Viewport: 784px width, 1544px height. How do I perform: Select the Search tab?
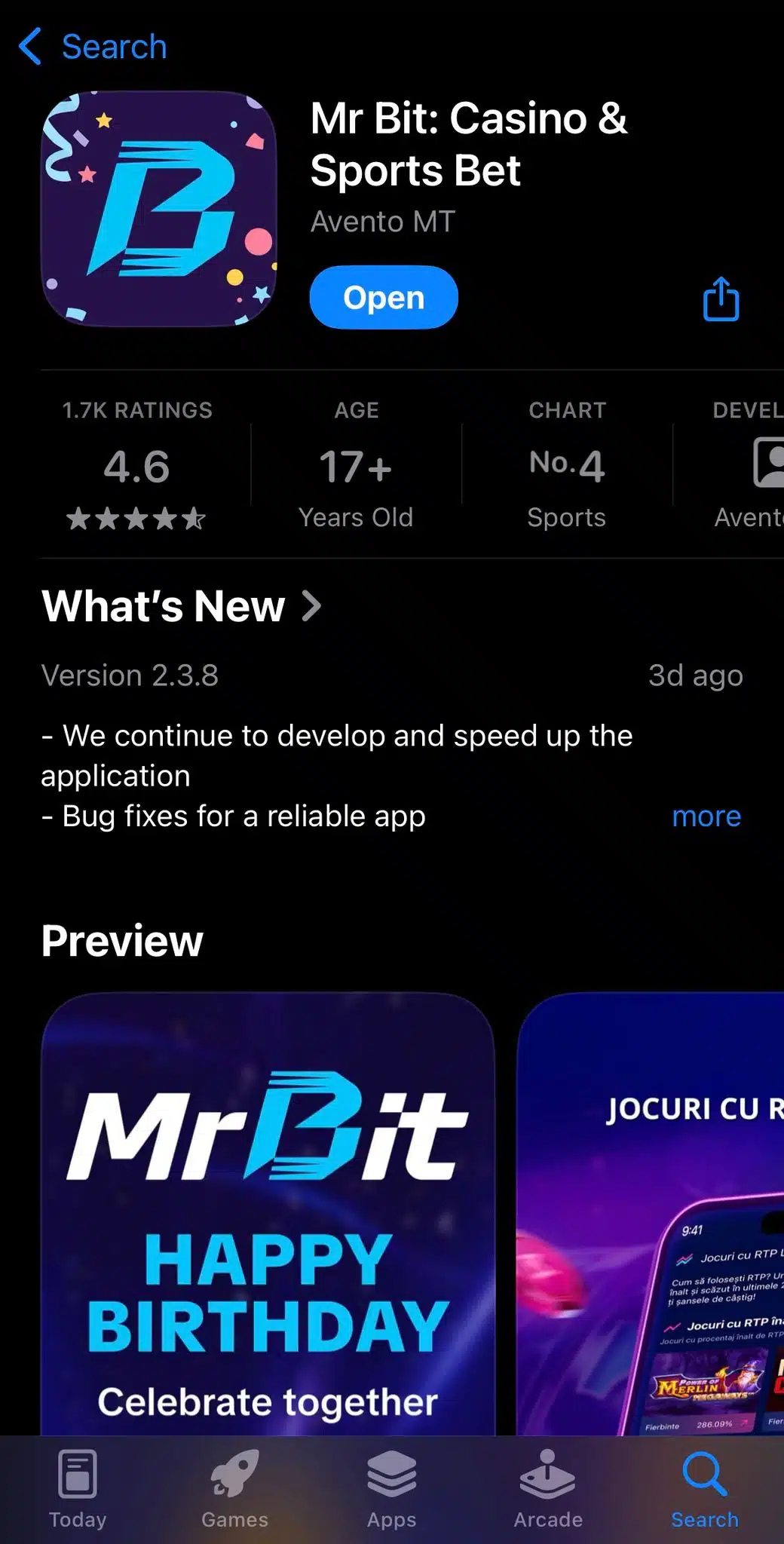pos(705,1488)
